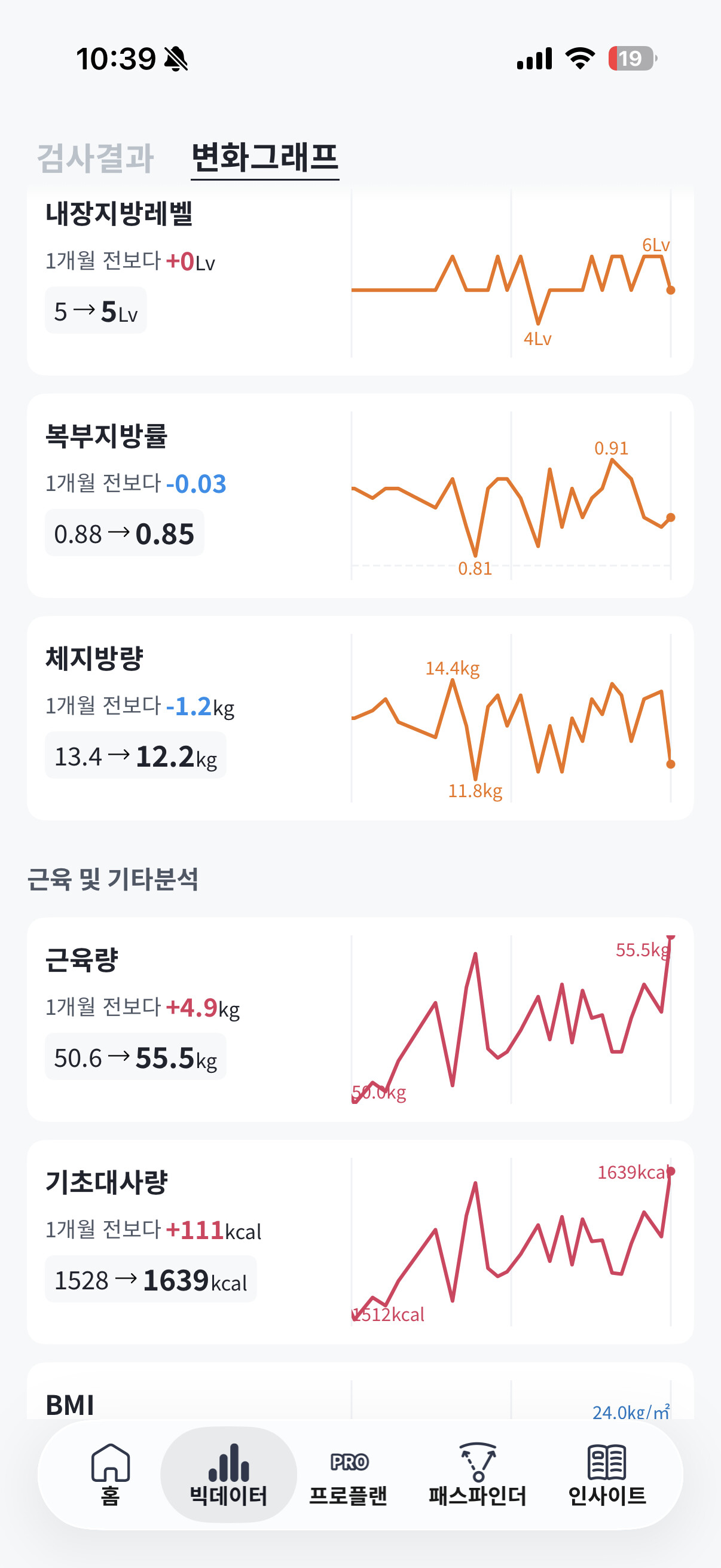Select the 빅데이터 tab
Image resolution: width=721 pixels, height=1568 pixels.
click(x=229, y=1474)
